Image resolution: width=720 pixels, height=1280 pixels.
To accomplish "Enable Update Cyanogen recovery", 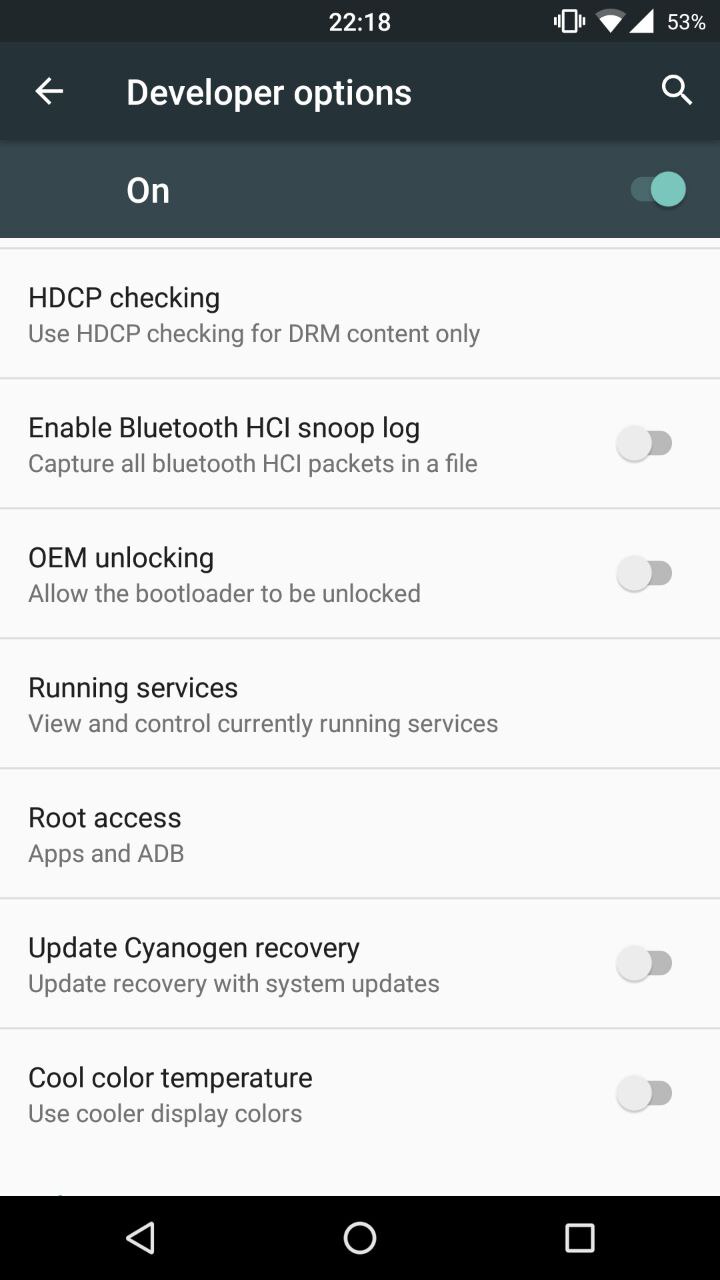I will pyautogui.click(x=645, y=963).
